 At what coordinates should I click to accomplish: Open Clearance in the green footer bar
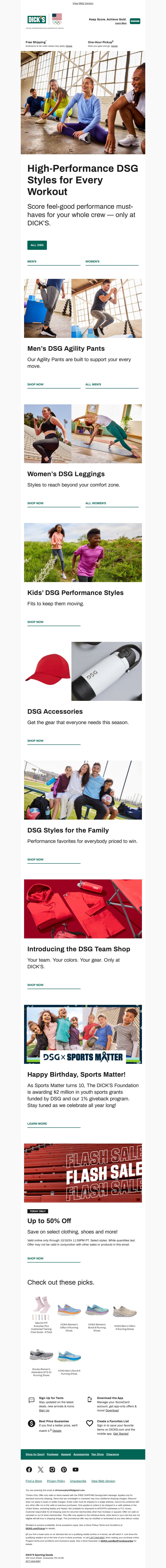click(112, 1454)
